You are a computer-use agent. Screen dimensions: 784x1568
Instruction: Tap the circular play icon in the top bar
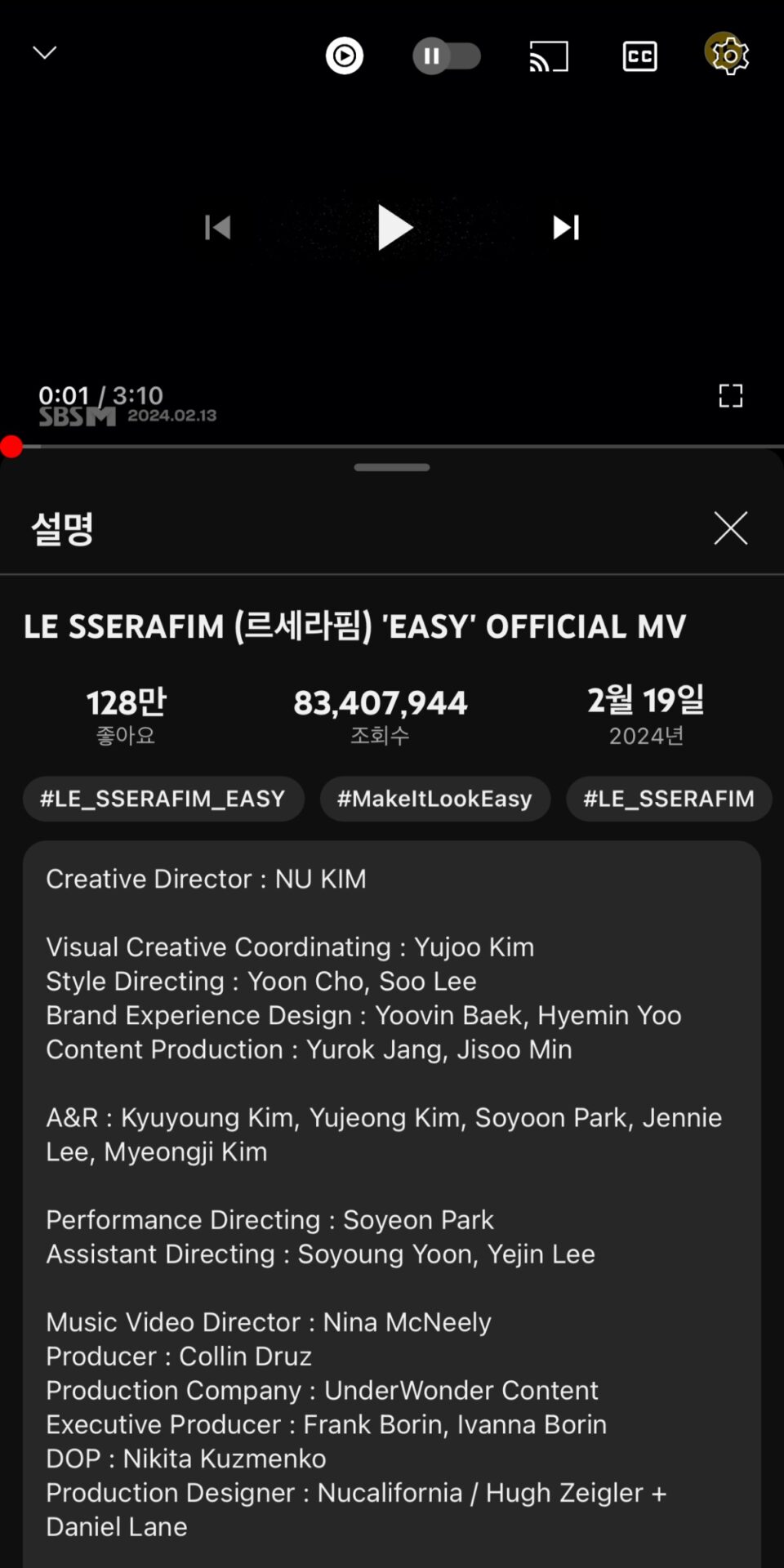pyautogui.click(x=345, y=56)
